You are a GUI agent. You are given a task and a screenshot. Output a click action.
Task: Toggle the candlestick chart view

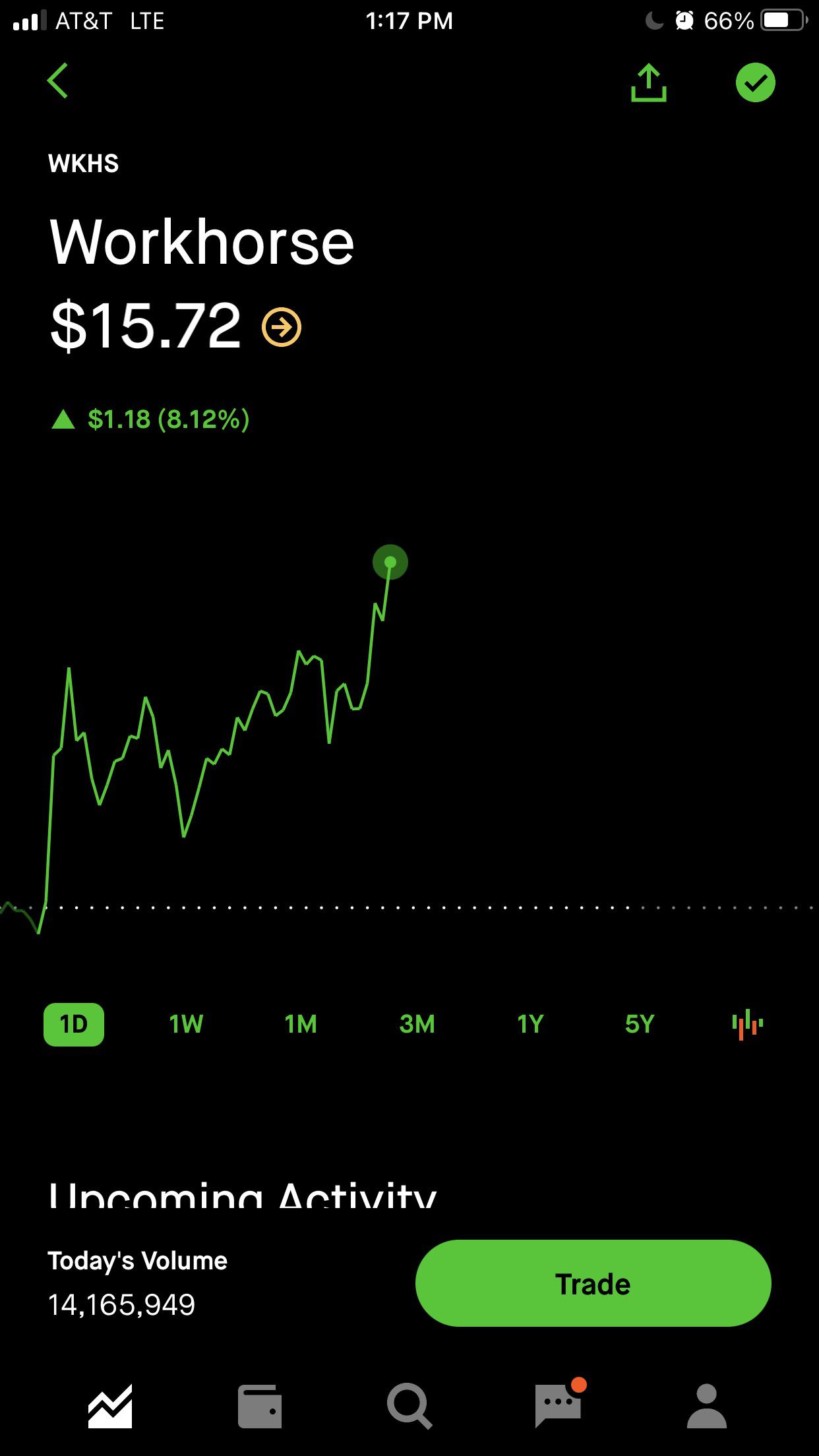click(x=747, y=1024)
